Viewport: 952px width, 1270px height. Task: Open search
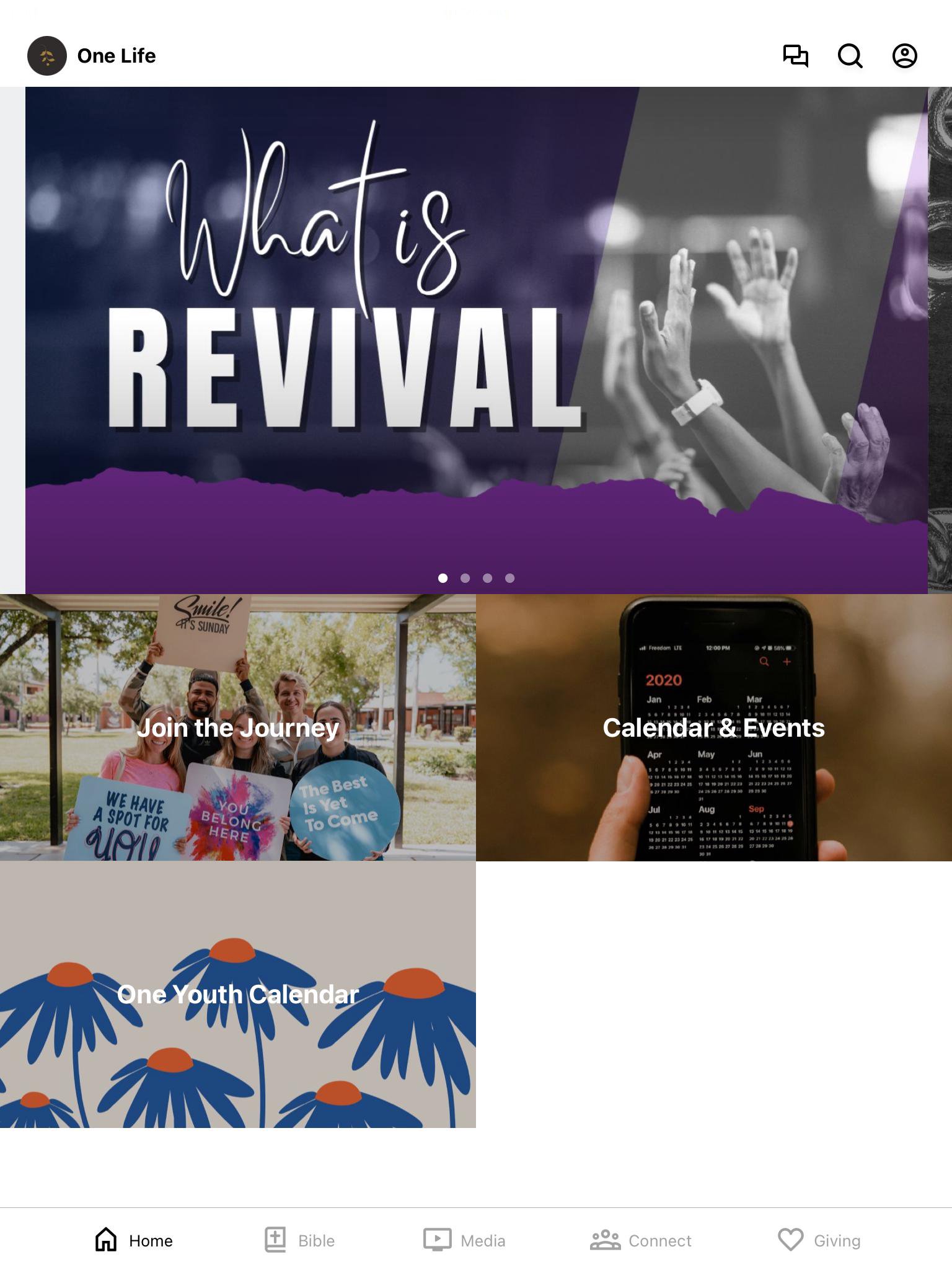[x=850, y=56]
